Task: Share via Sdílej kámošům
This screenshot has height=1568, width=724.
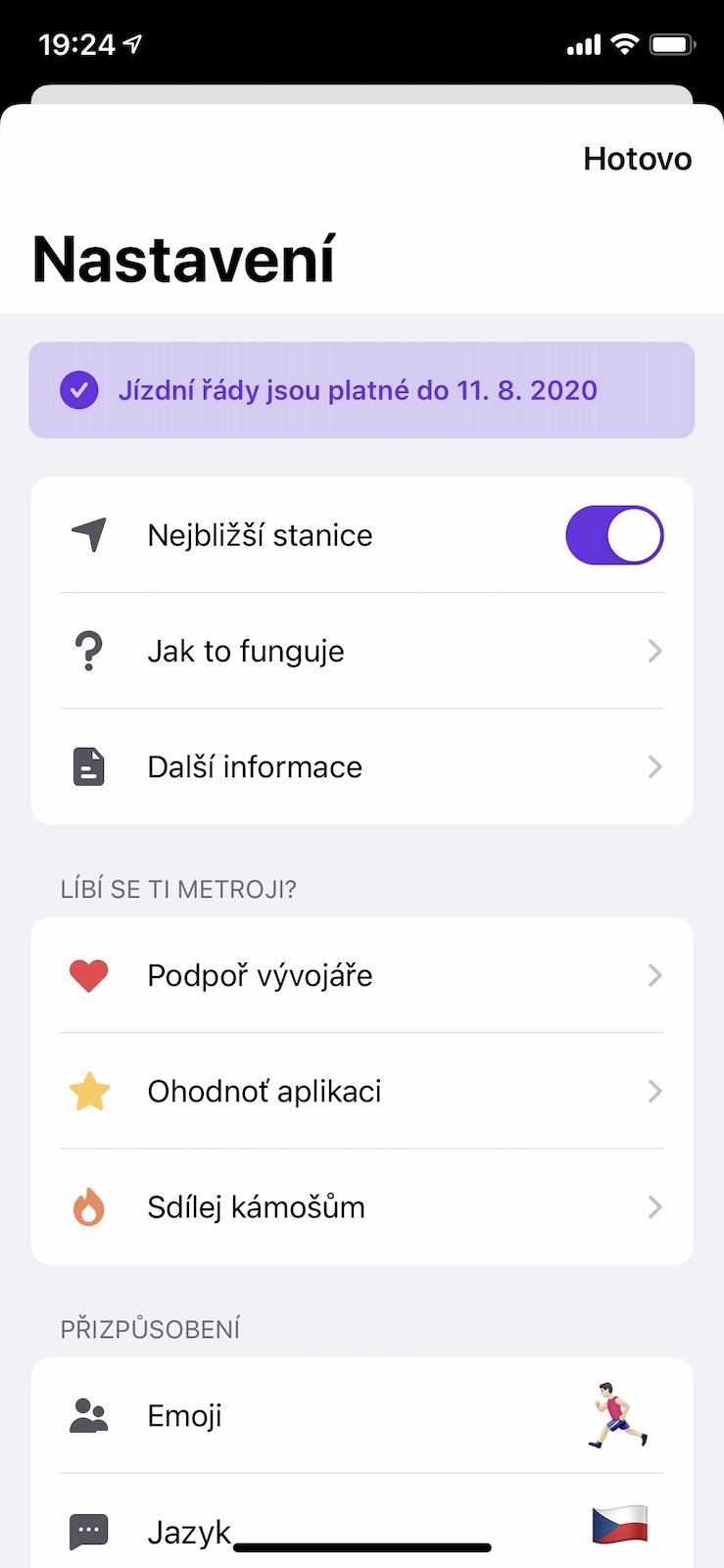Action: click(x=362, y=1206)
